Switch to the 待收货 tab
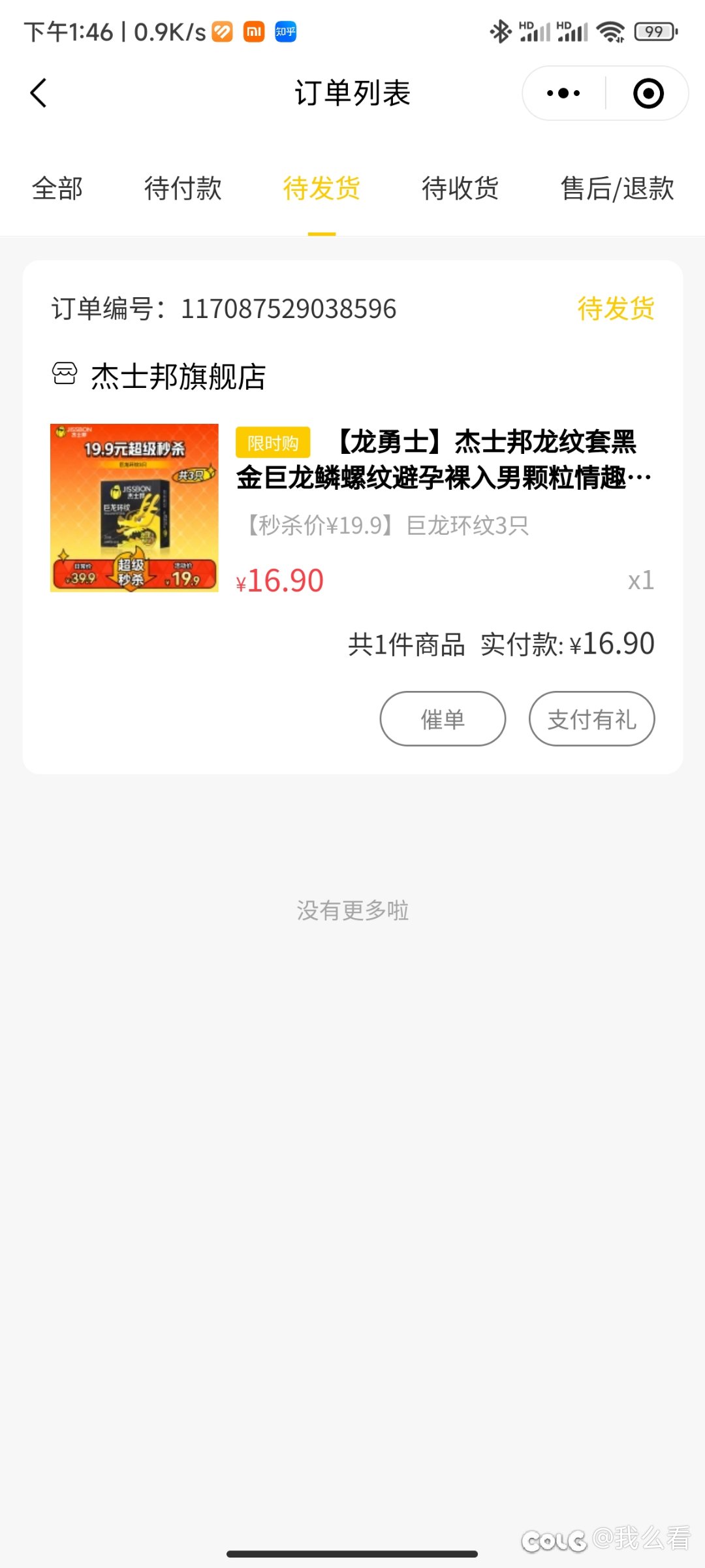 point(460,189)
